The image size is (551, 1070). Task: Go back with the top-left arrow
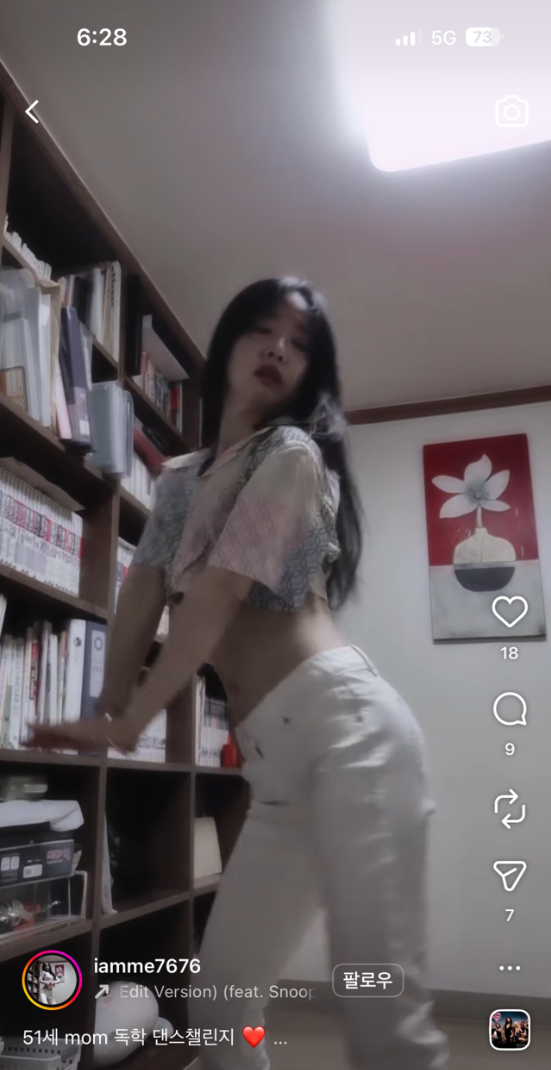coord(32,112)
